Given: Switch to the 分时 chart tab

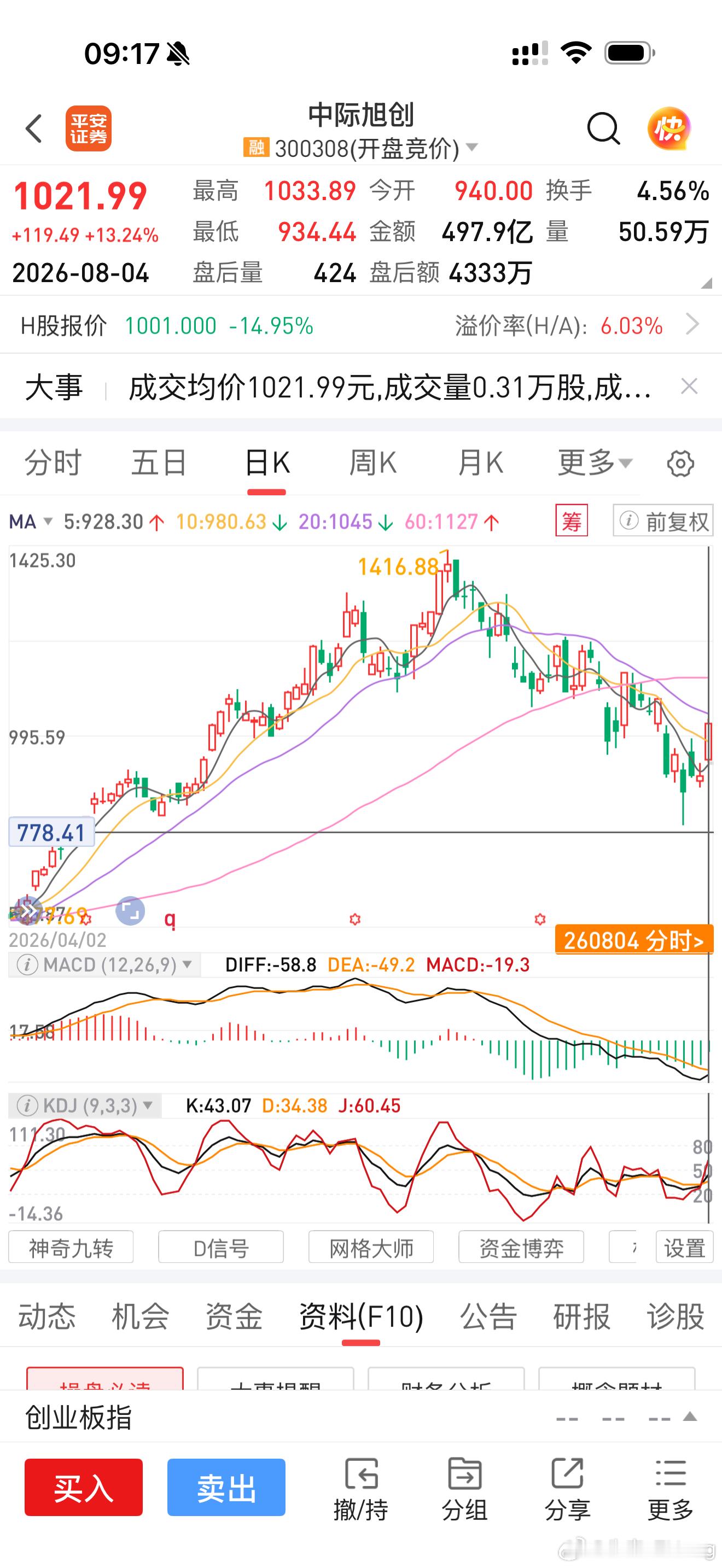Looking at the screenshot, I should (x=53, y=463).
